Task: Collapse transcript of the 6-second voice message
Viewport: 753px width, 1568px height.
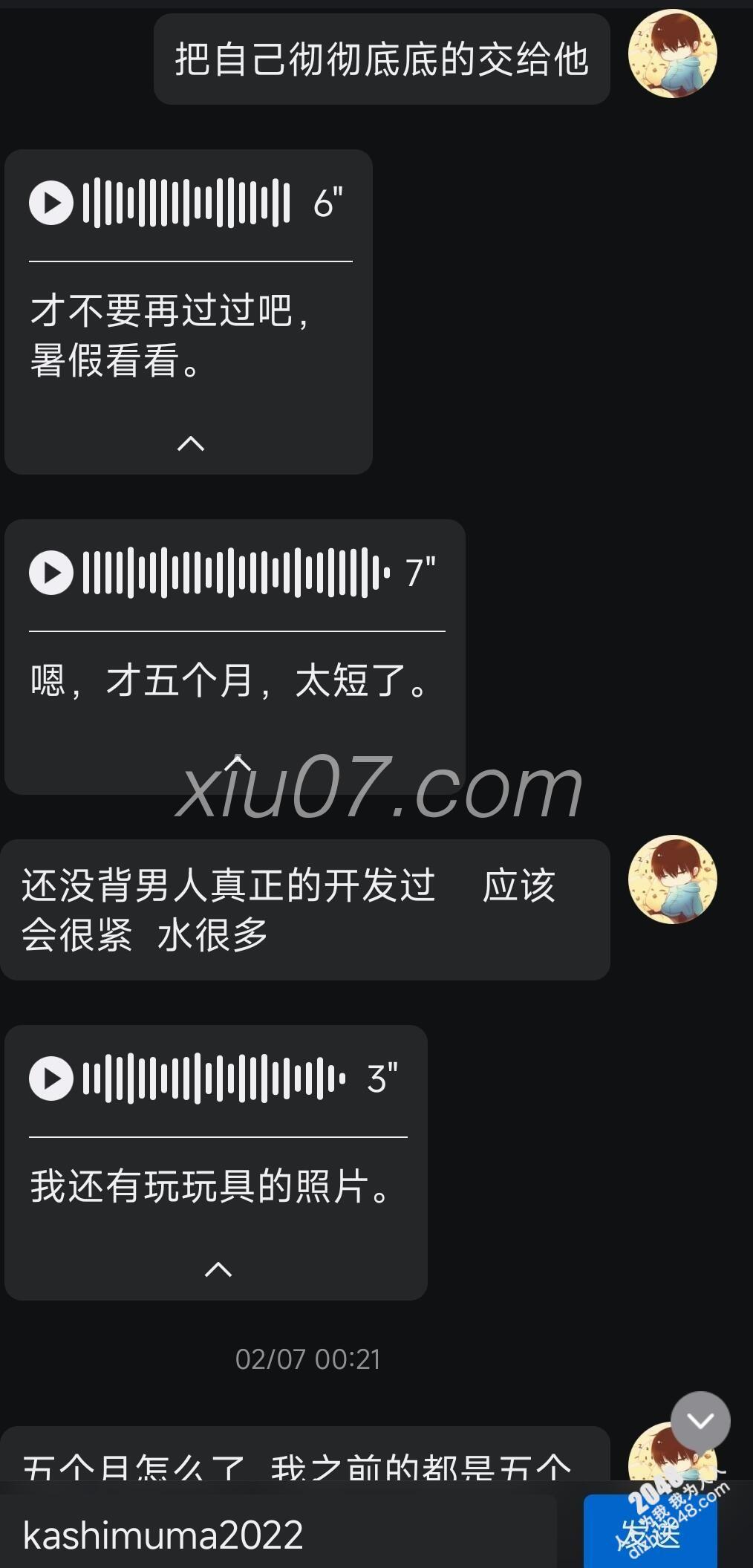Action: click(x=191, y=443)
